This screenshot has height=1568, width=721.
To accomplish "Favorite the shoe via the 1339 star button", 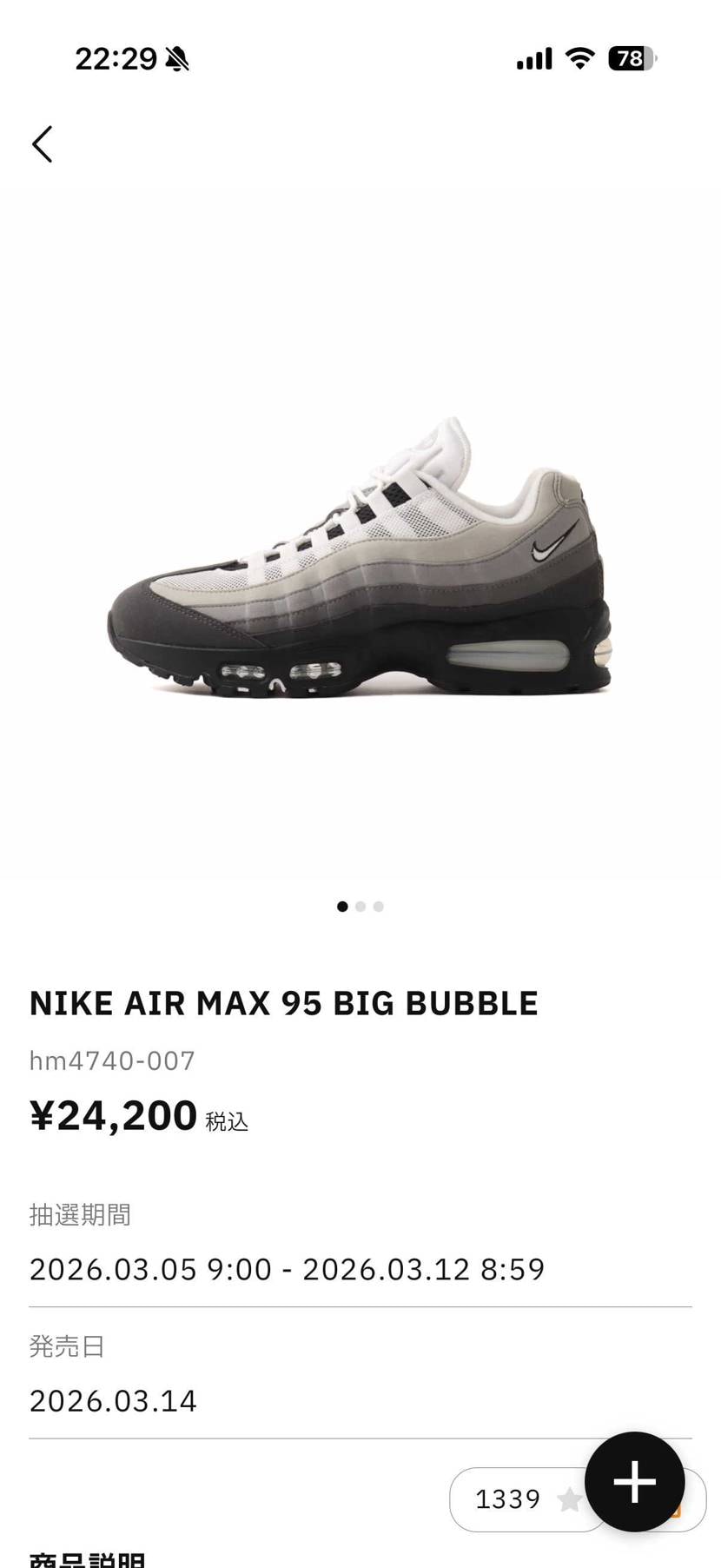I will (526, 1498).
